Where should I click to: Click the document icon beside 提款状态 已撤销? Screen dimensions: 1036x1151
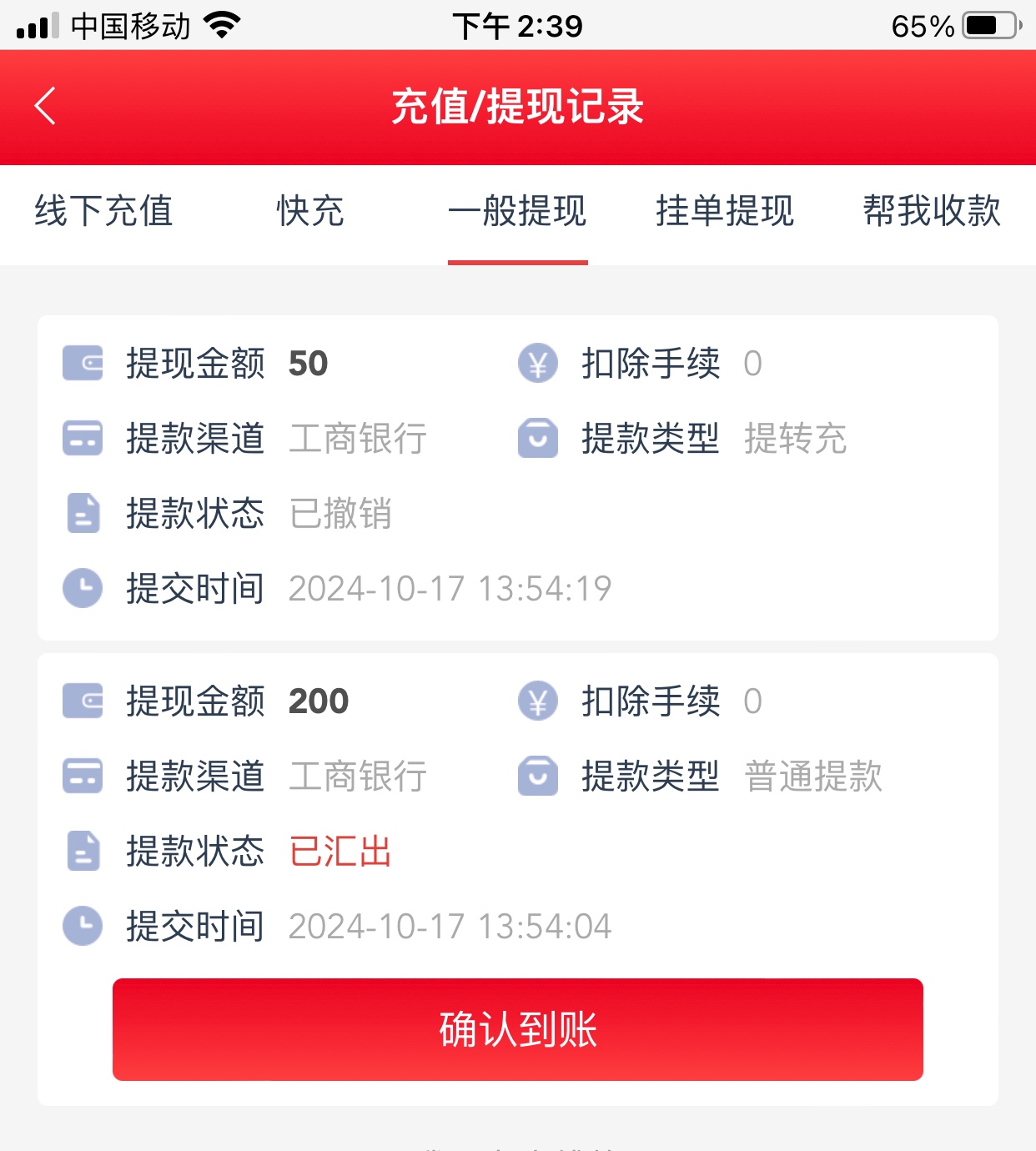click(x=83, y=515)
